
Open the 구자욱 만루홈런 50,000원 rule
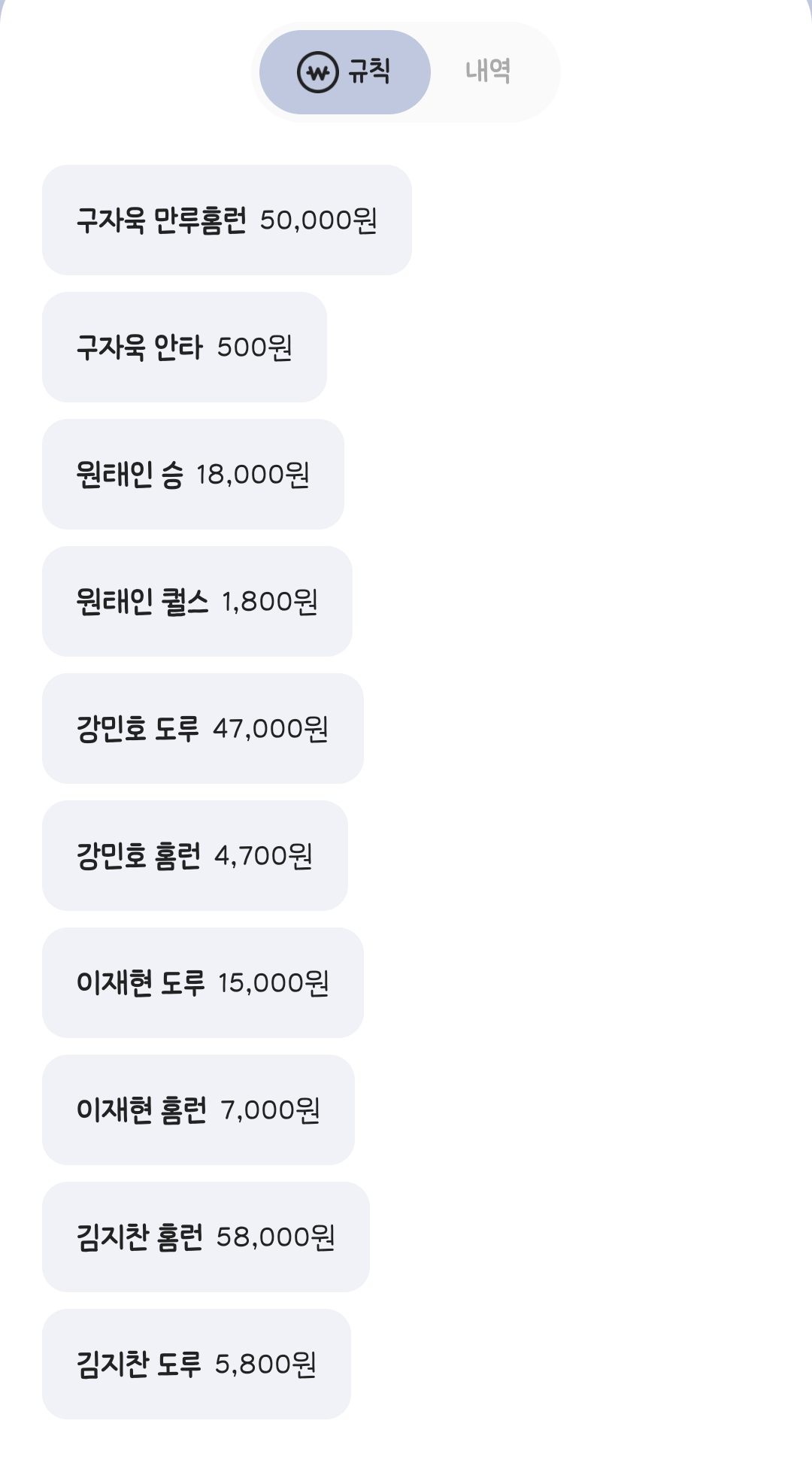tap(226, 220)
